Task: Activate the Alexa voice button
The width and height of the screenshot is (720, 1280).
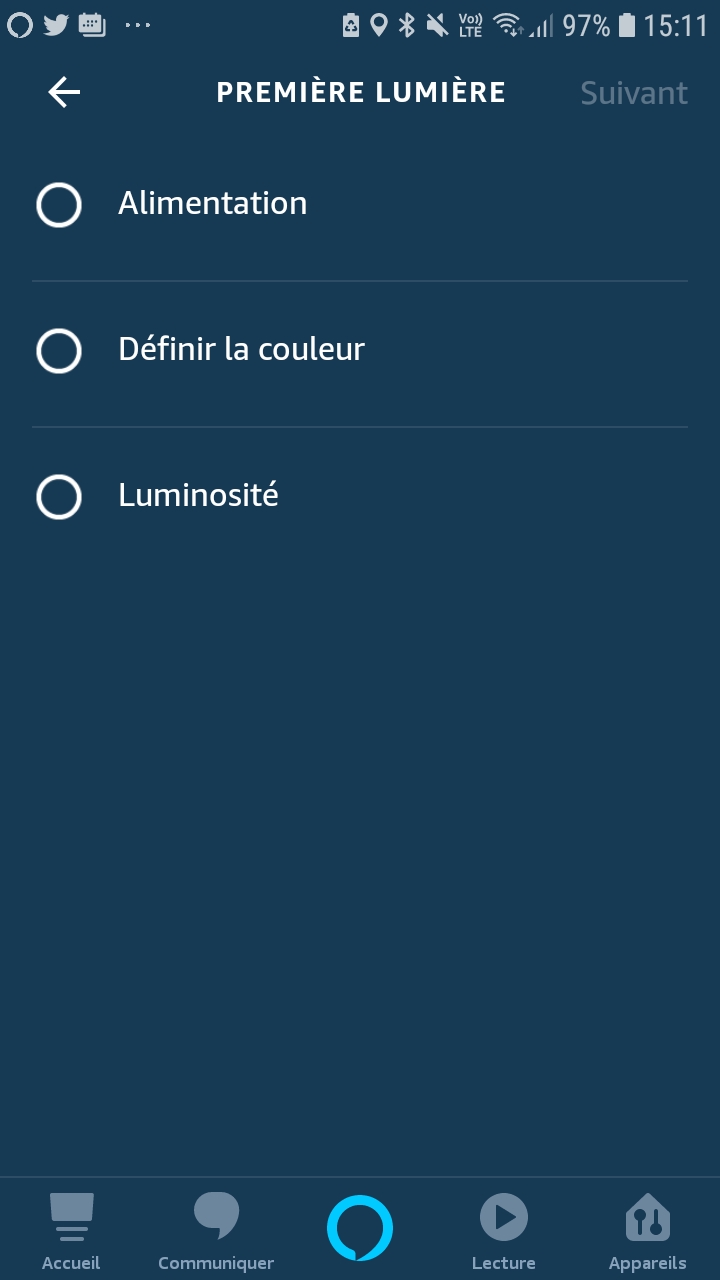Action: coord(360,1228)
